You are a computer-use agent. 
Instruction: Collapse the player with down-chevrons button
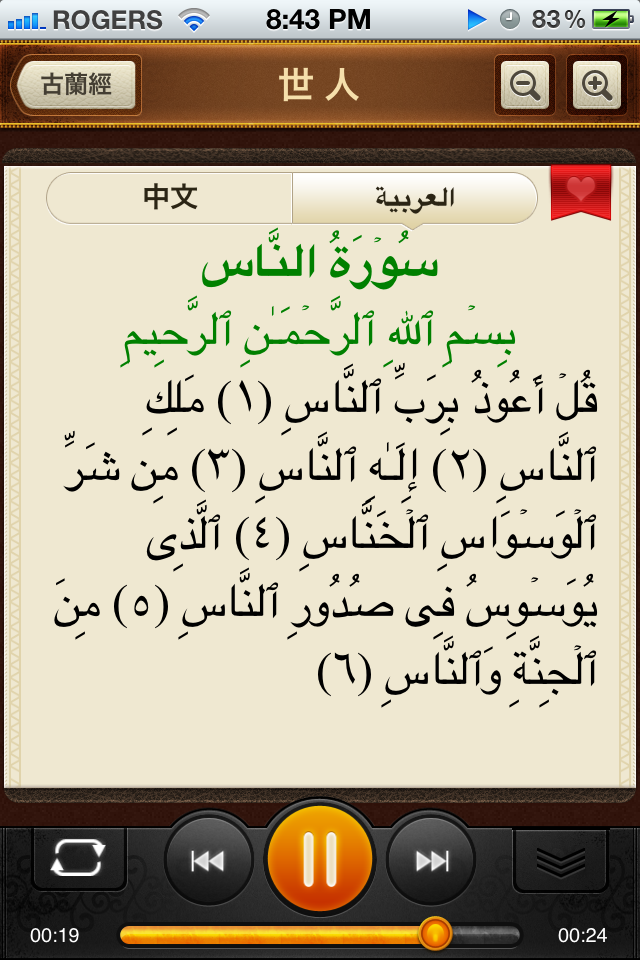click(x=560, y=859)
